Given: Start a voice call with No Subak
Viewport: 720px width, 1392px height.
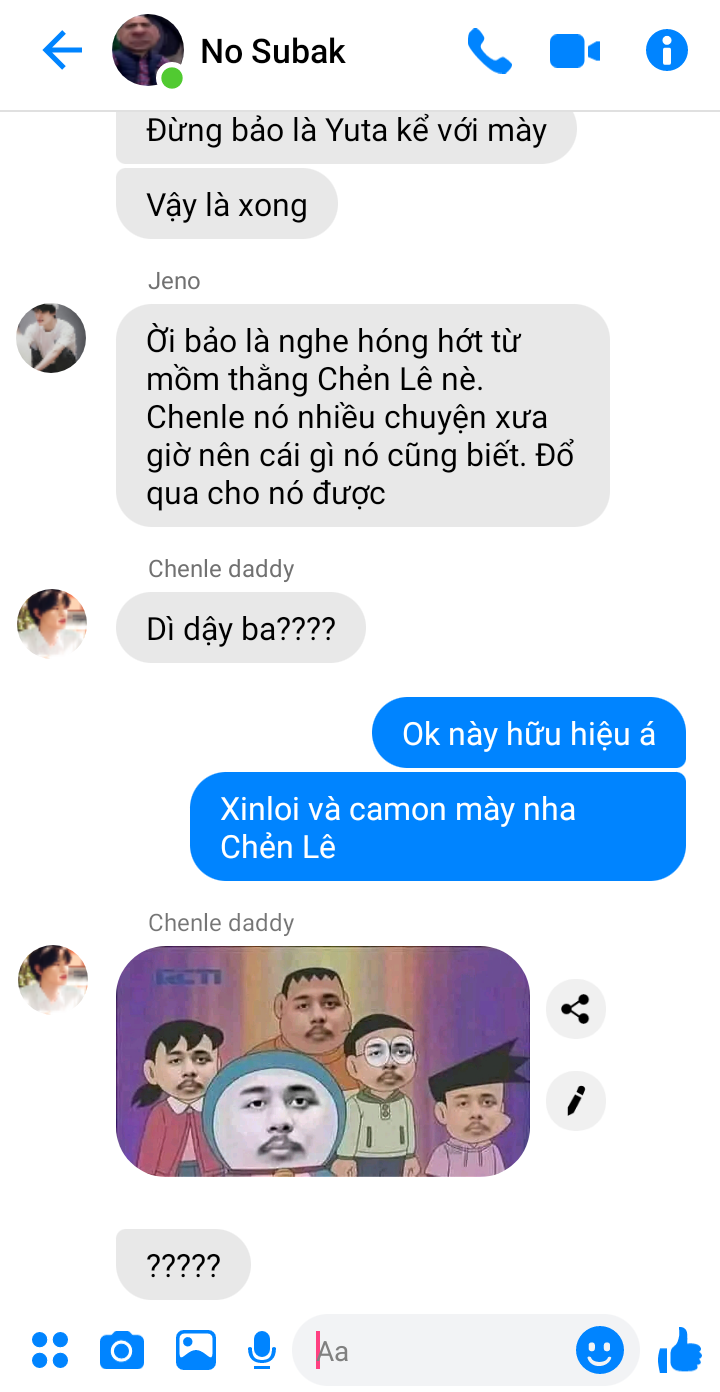Looking at the screenshot, I should 489,51.
